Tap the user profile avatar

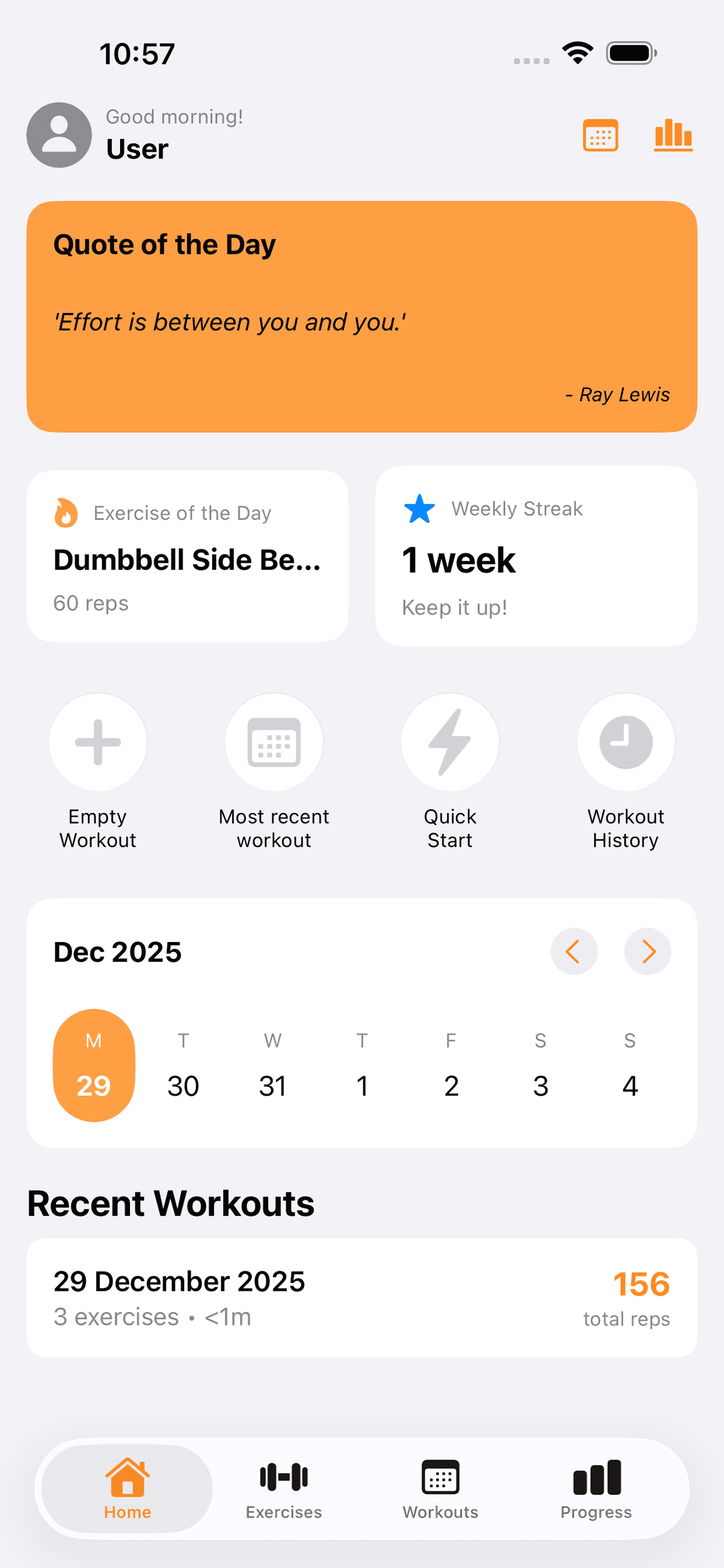click(x=59, y=135)
